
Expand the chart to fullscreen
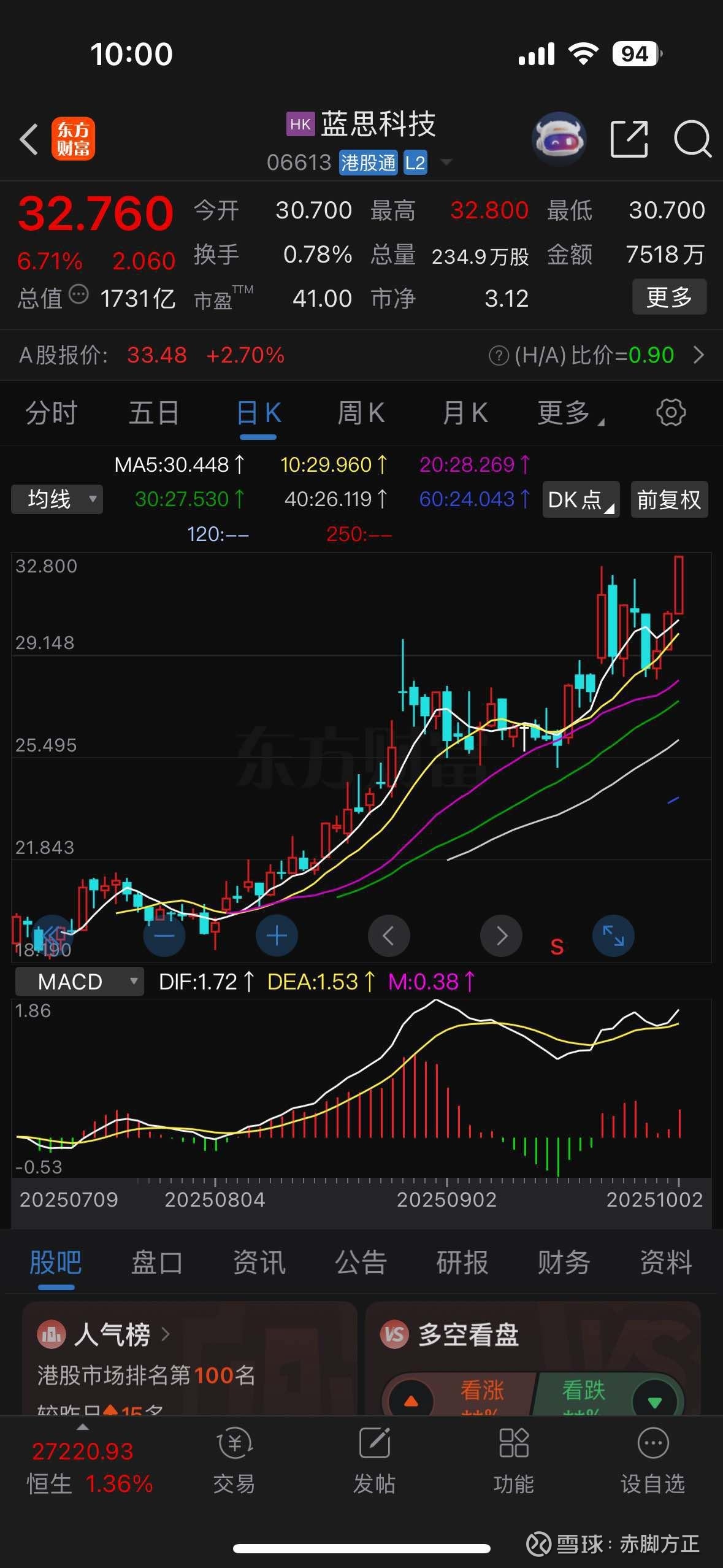(x=613, y=936)
